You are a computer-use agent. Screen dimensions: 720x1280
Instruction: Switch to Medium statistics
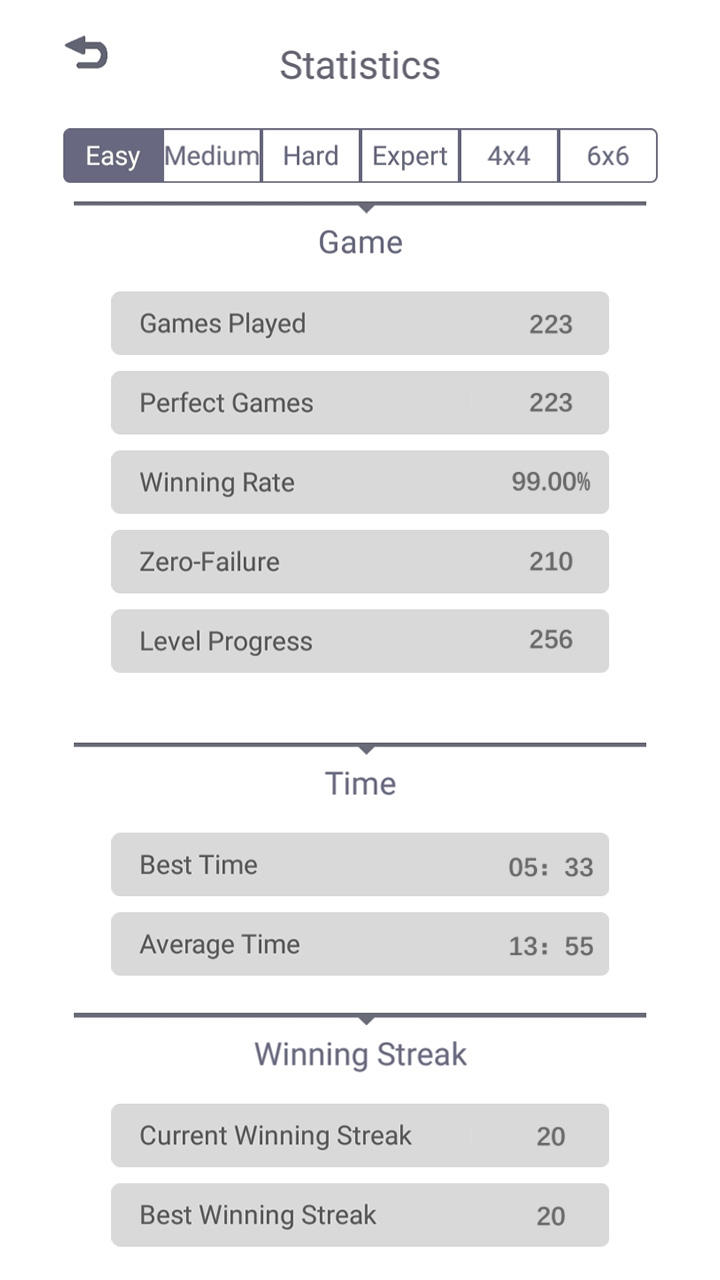click(x=211, y=155)
